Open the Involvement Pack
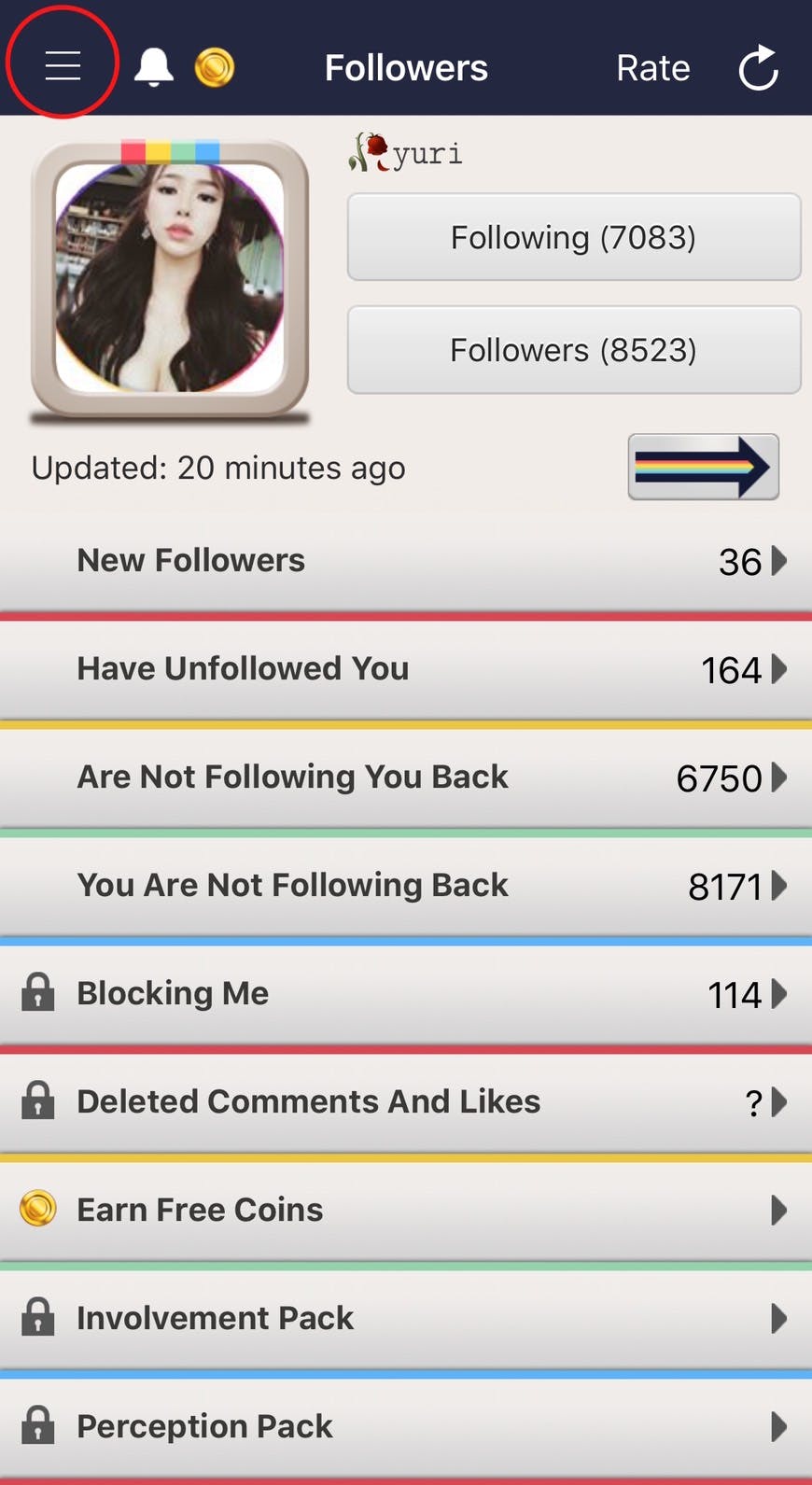The height and width of the screenshot is (1485, 812). pos(405,1319)
